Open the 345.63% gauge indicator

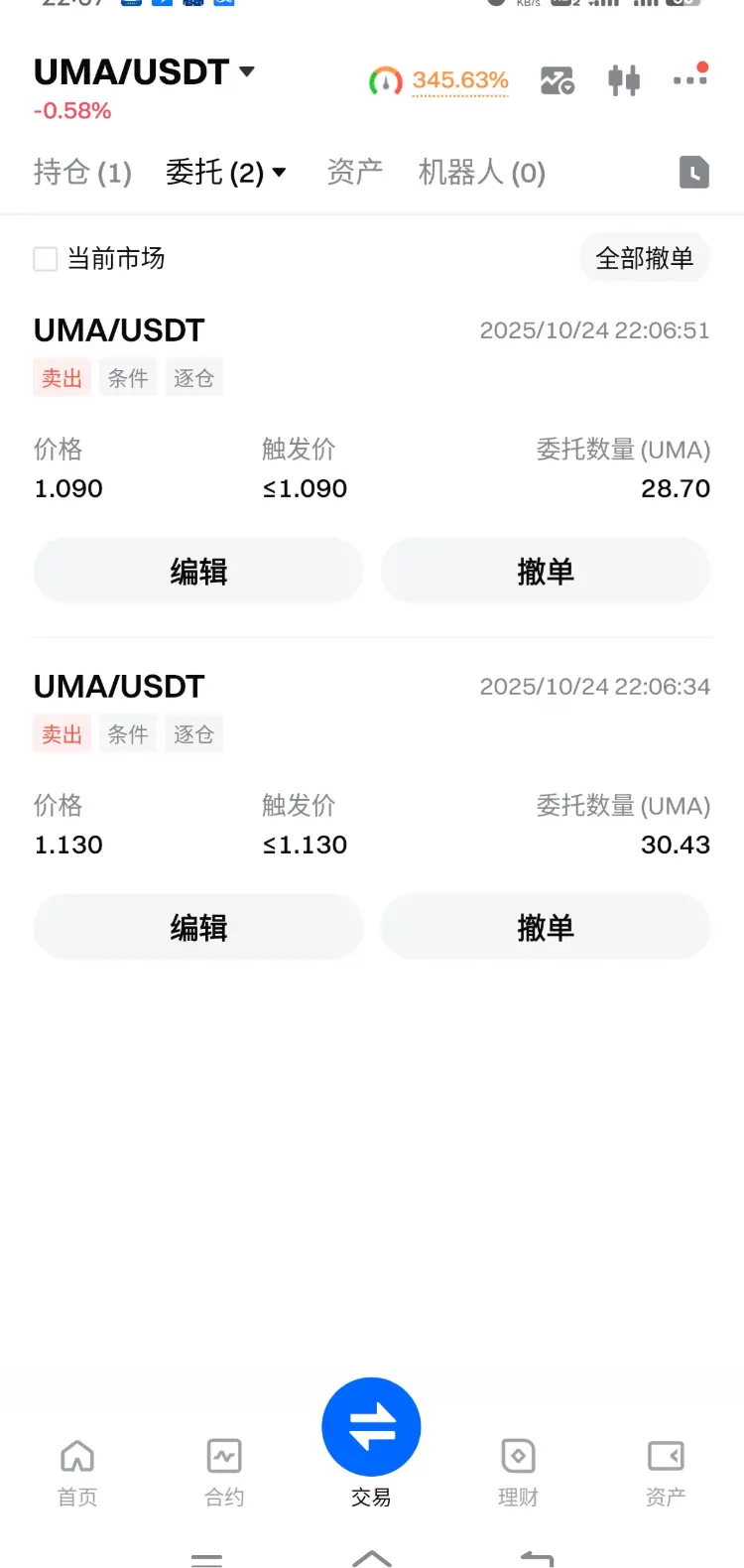(x=438, y=80)
